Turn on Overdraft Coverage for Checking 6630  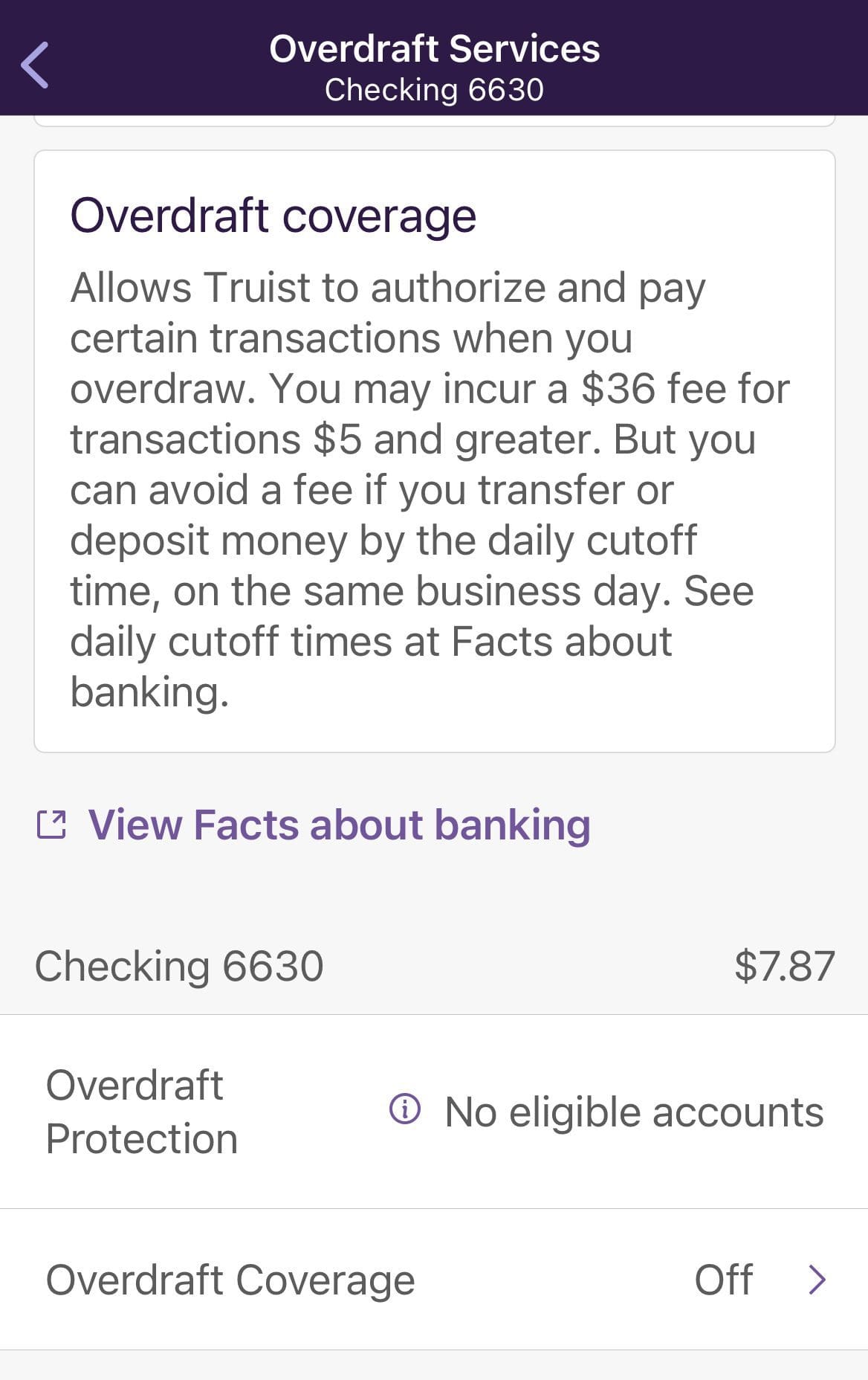pyautogui.click(x=434, y=1279)
